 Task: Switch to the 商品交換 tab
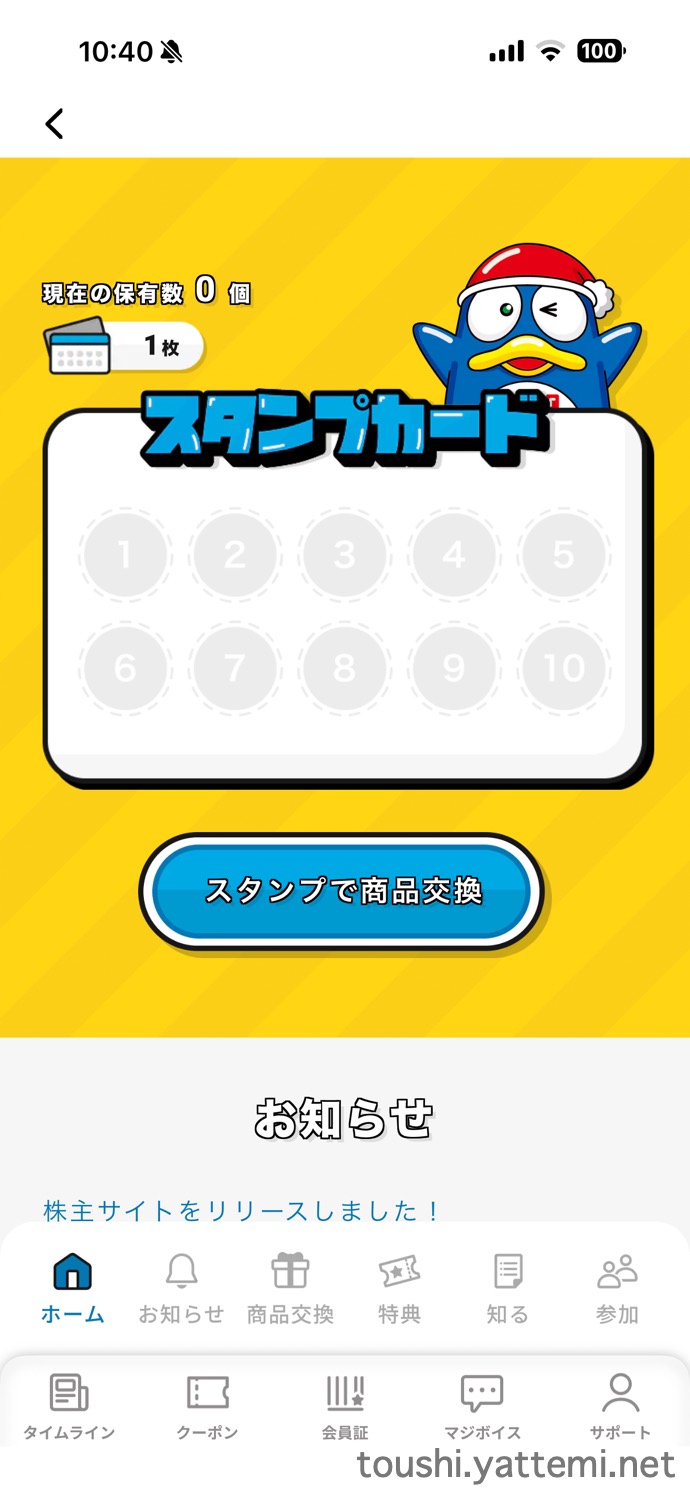(290, 1289)
